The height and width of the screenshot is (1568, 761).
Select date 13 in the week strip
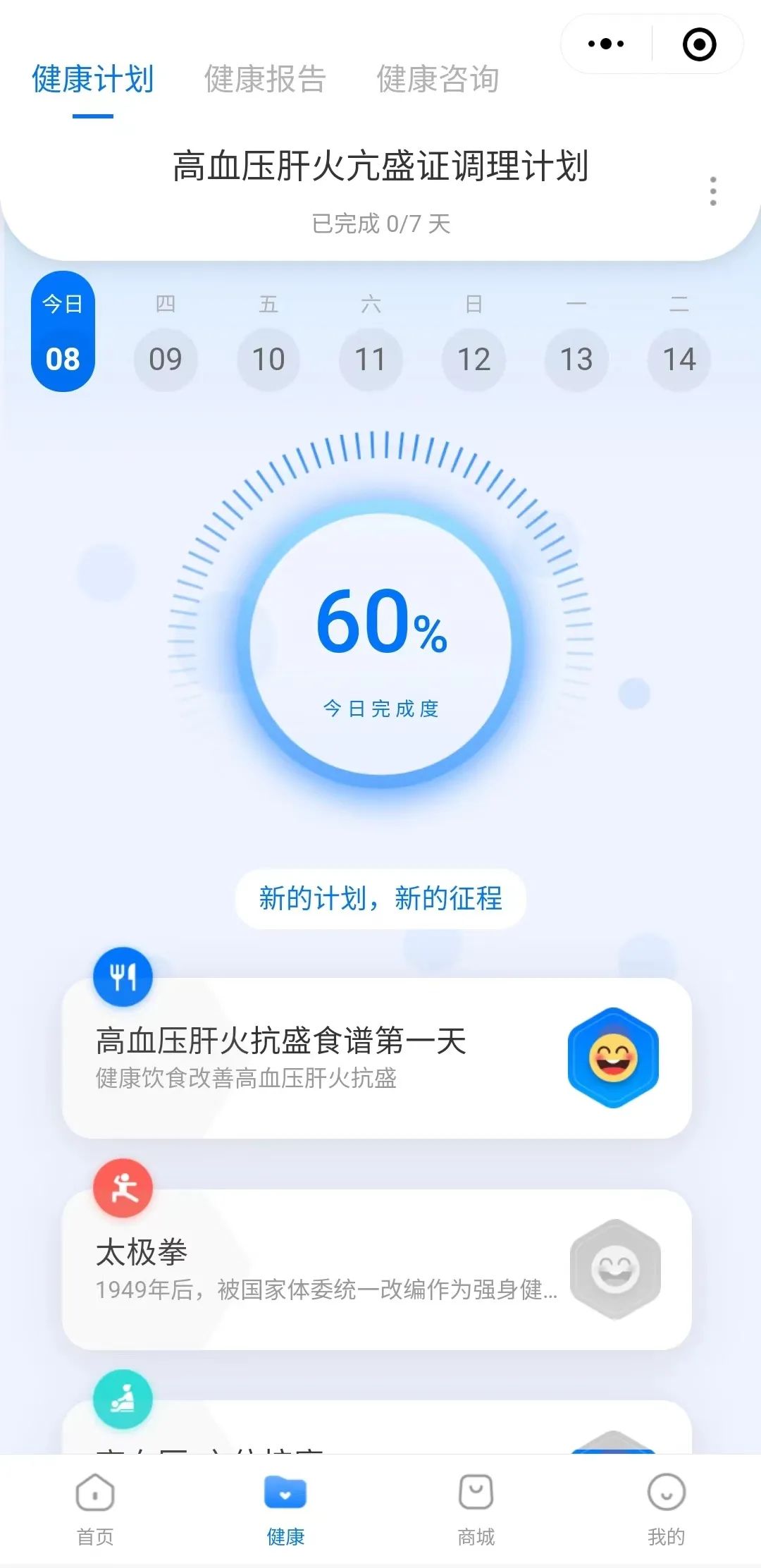(576, 359)
